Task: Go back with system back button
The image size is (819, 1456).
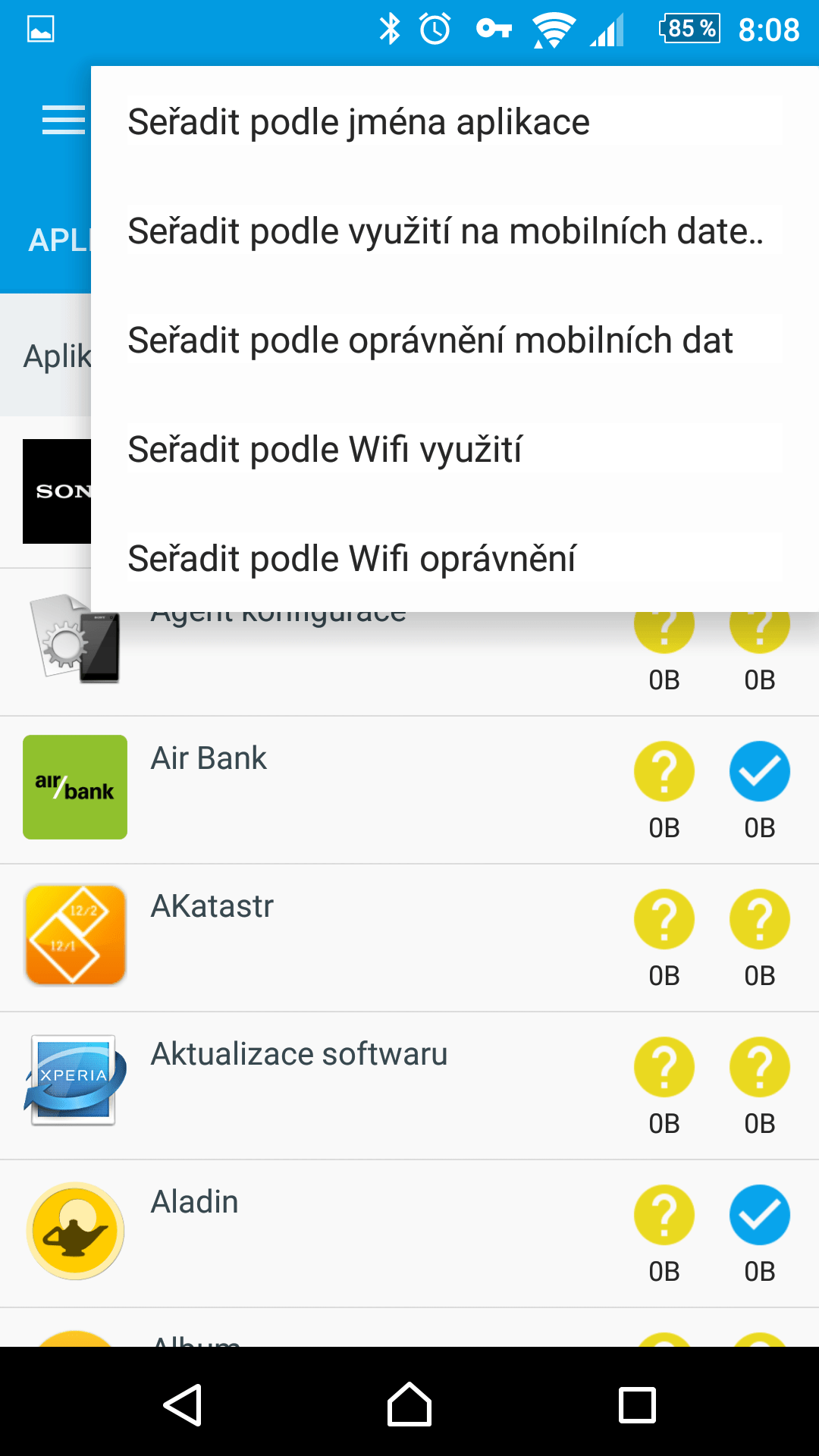Action: coord(182,1404)
